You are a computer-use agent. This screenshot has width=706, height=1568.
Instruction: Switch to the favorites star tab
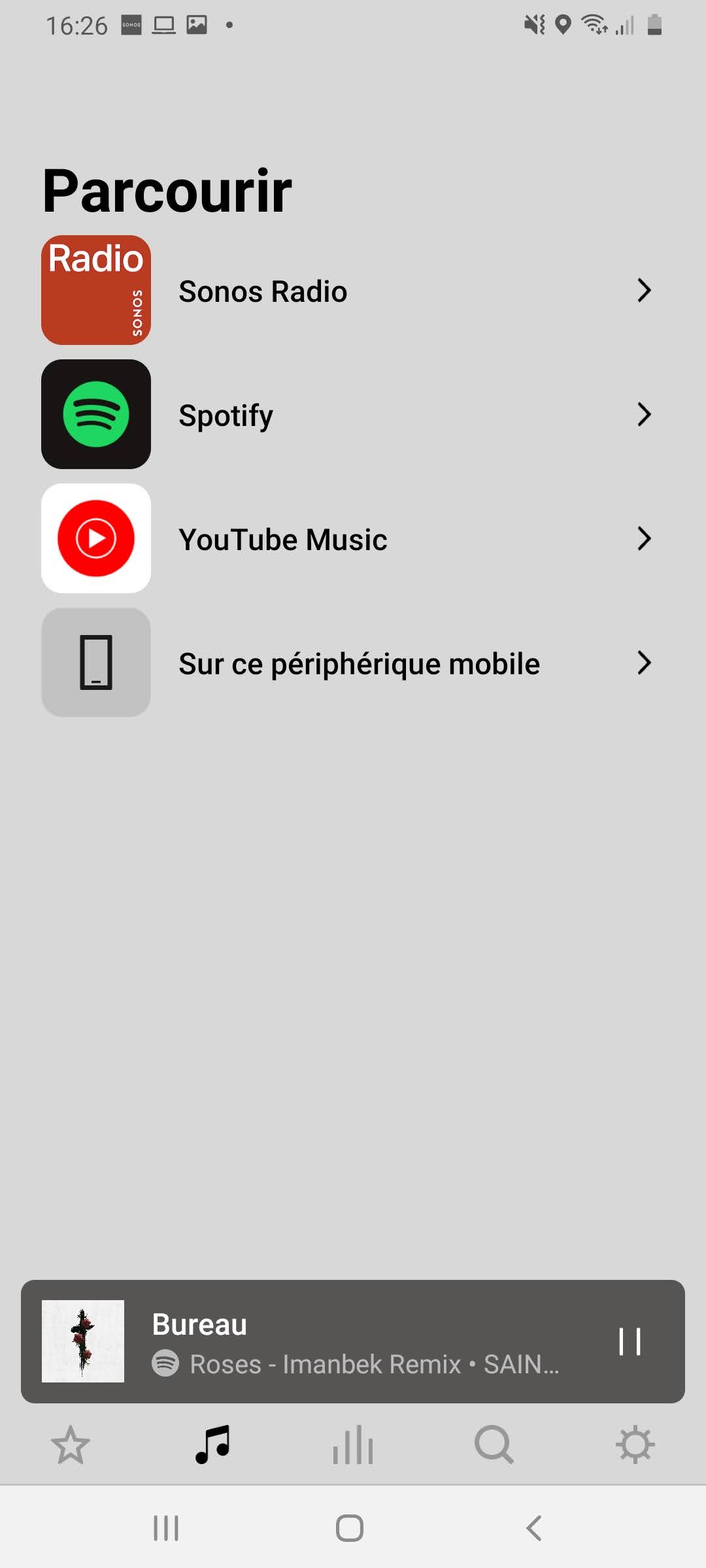pyautogui.click(x=71, y=1445)
